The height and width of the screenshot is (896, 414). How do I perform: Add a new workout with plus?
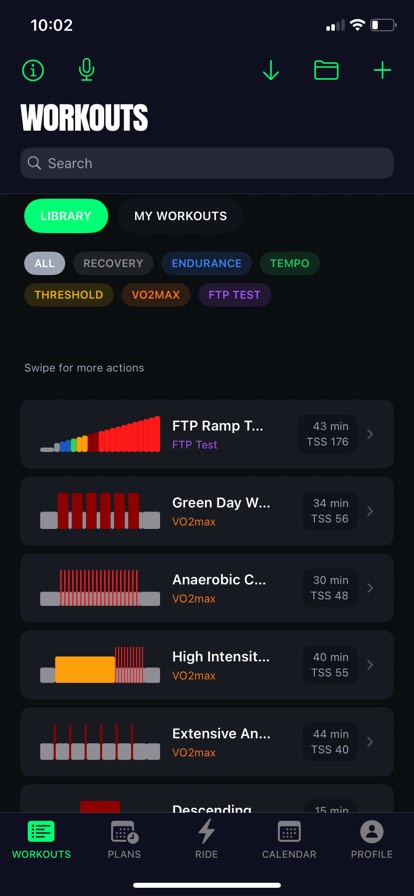point(382,70)
